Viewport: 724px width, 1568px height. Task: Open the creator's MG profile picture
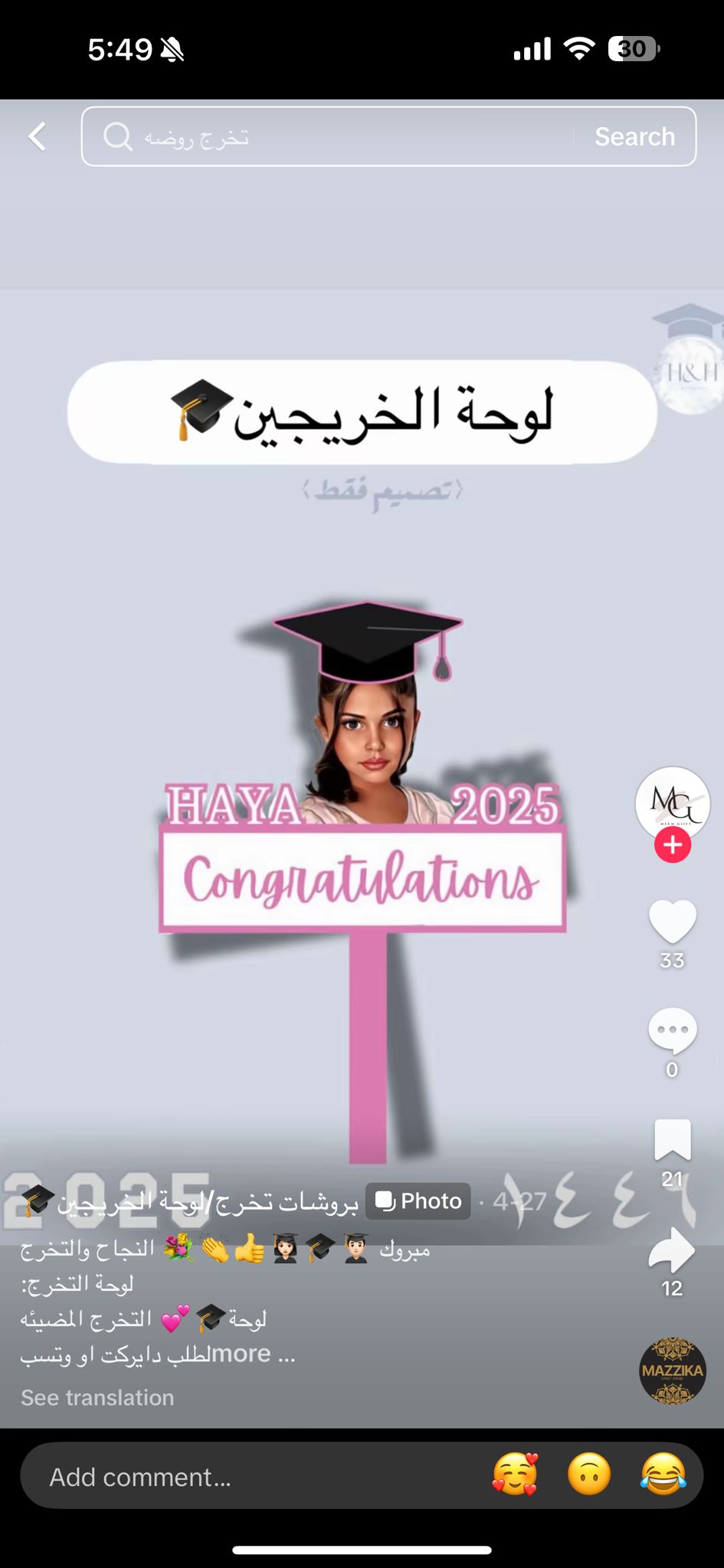tap(673, 805)
